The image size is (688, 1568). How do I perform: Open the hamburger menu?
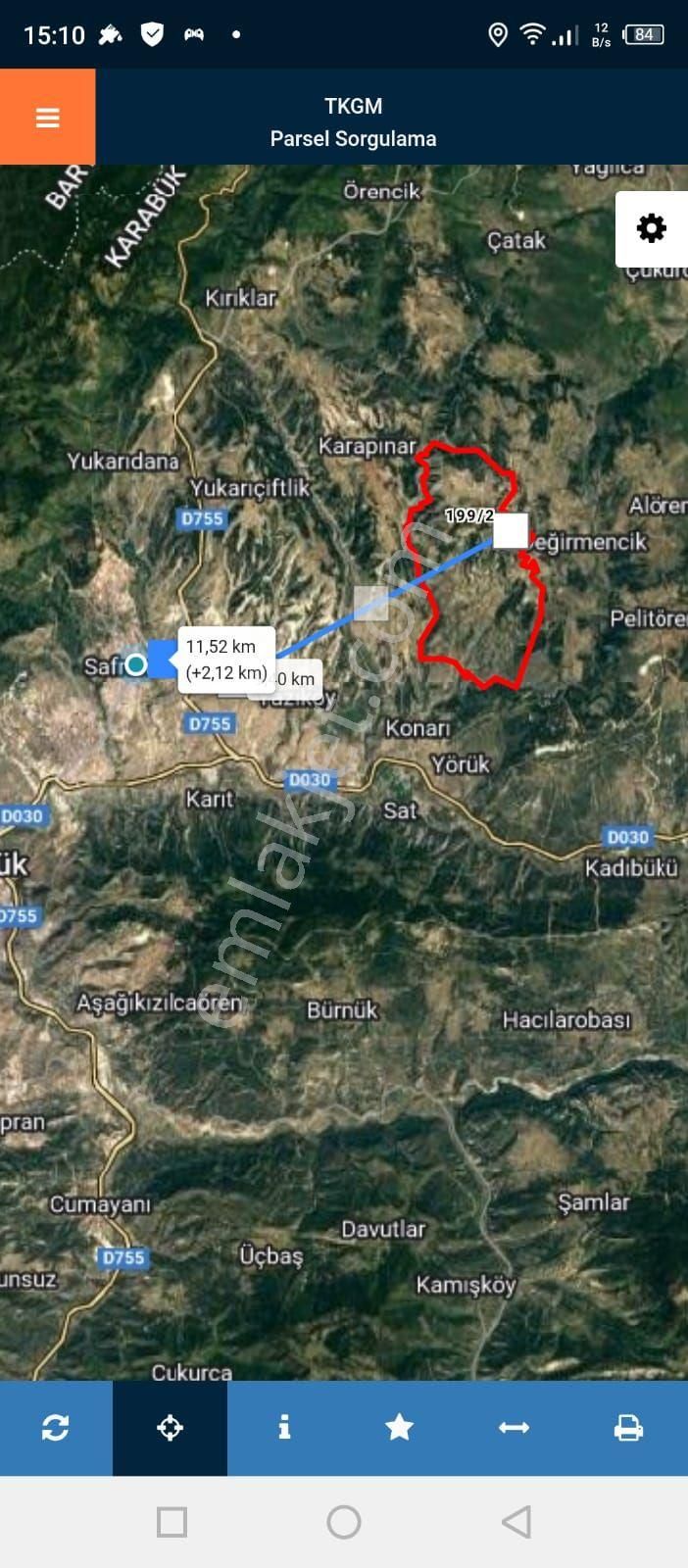[47, 118]
